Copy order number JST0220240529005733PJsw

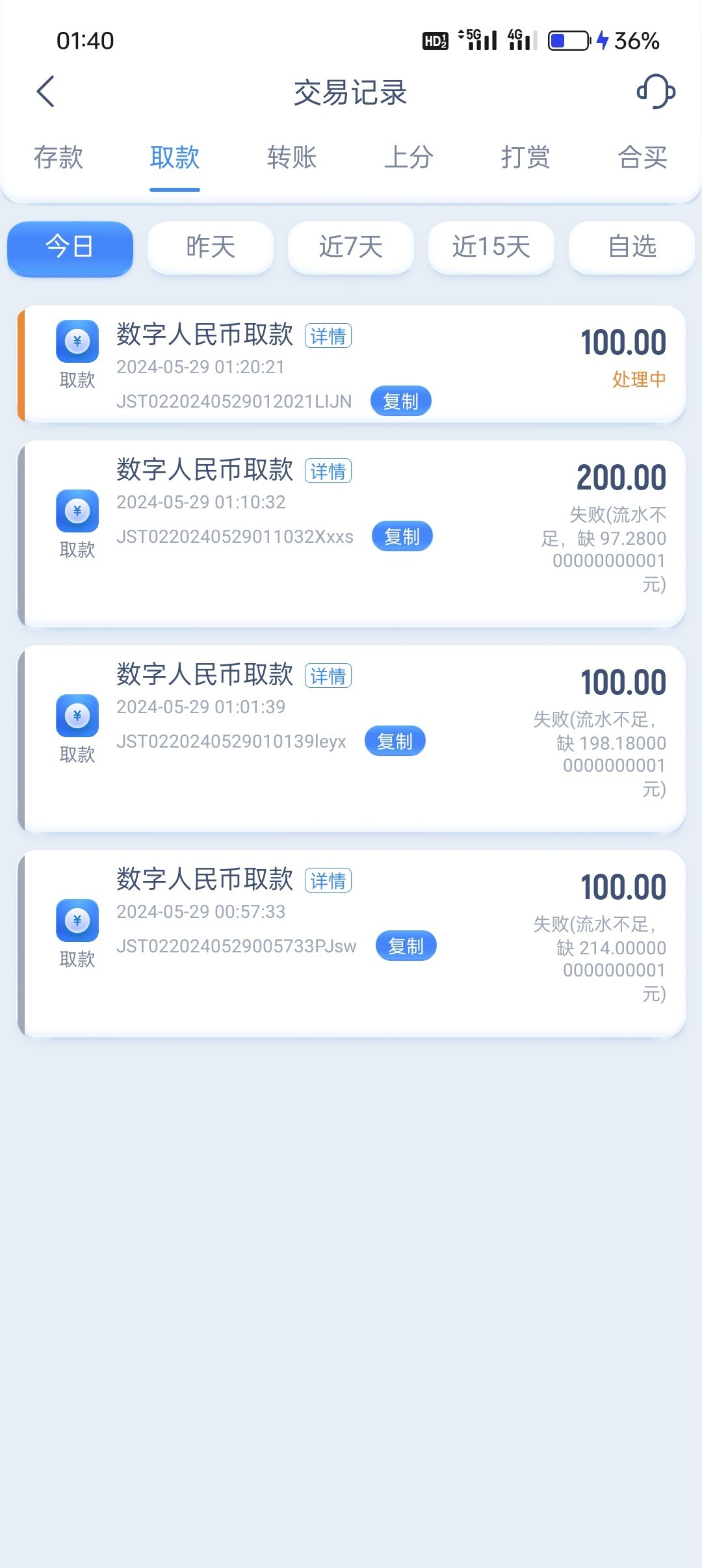406,946
